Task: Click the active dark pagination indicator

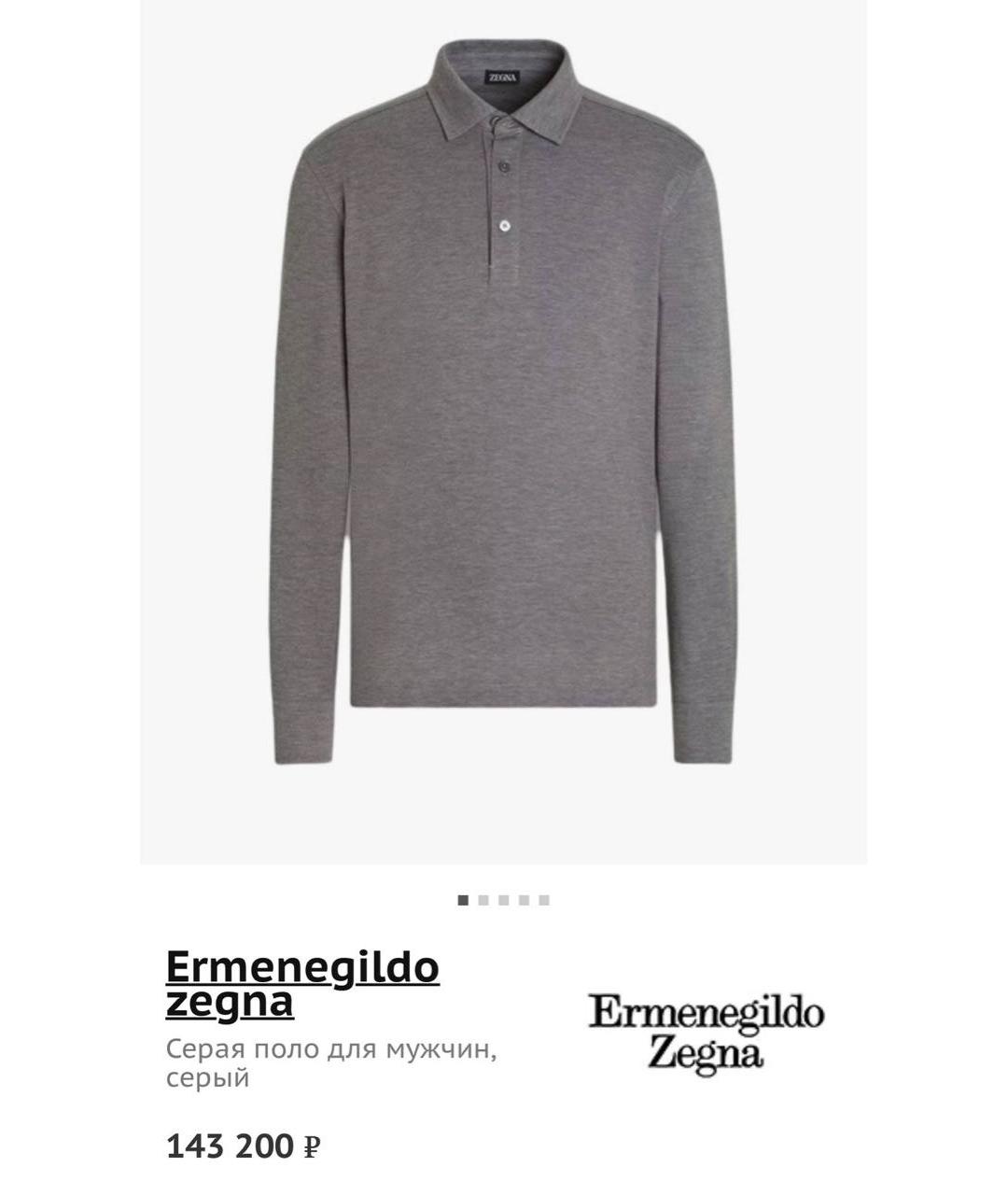Action: click(464, 899)
